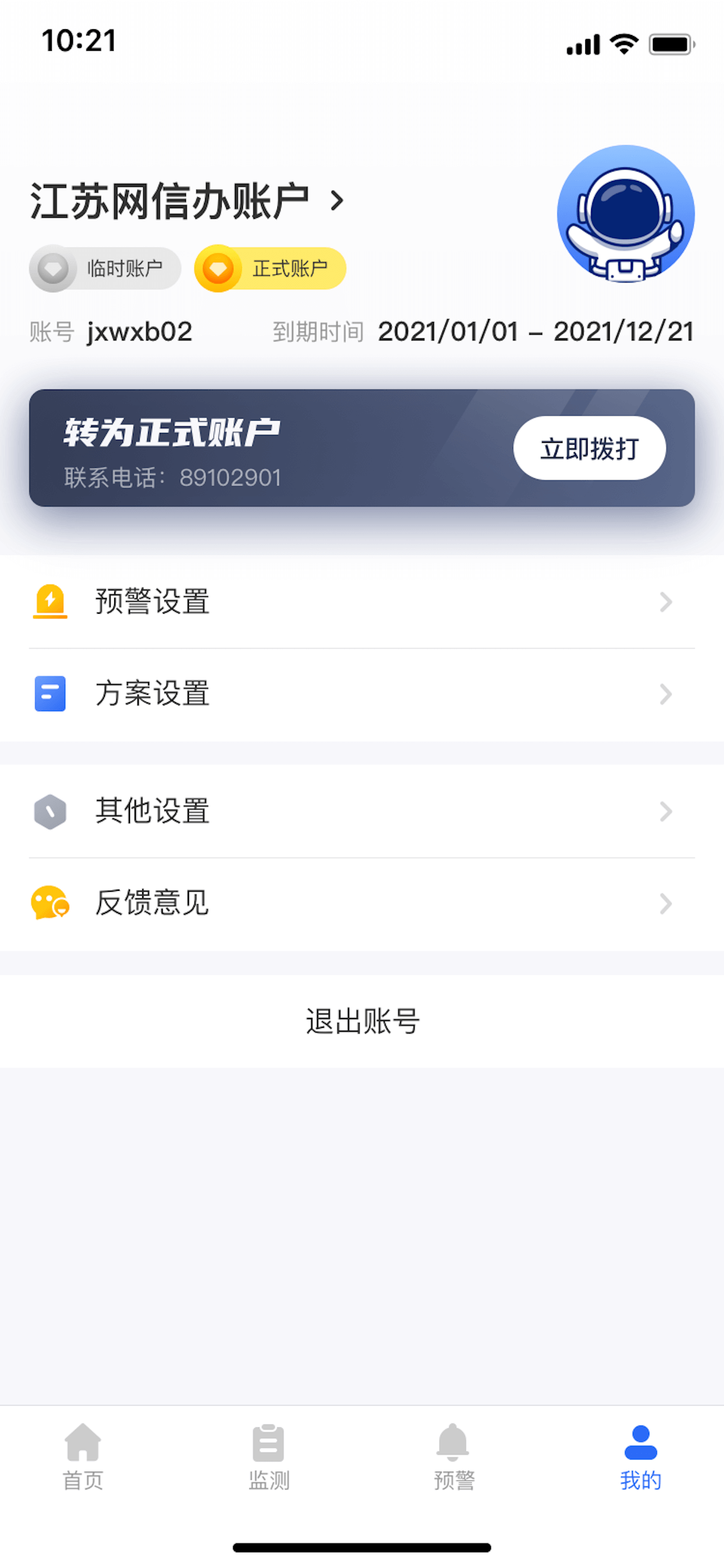Switch to the 监测 tab
Viewport: 724px width, 1568px height.
(269, 1456)
